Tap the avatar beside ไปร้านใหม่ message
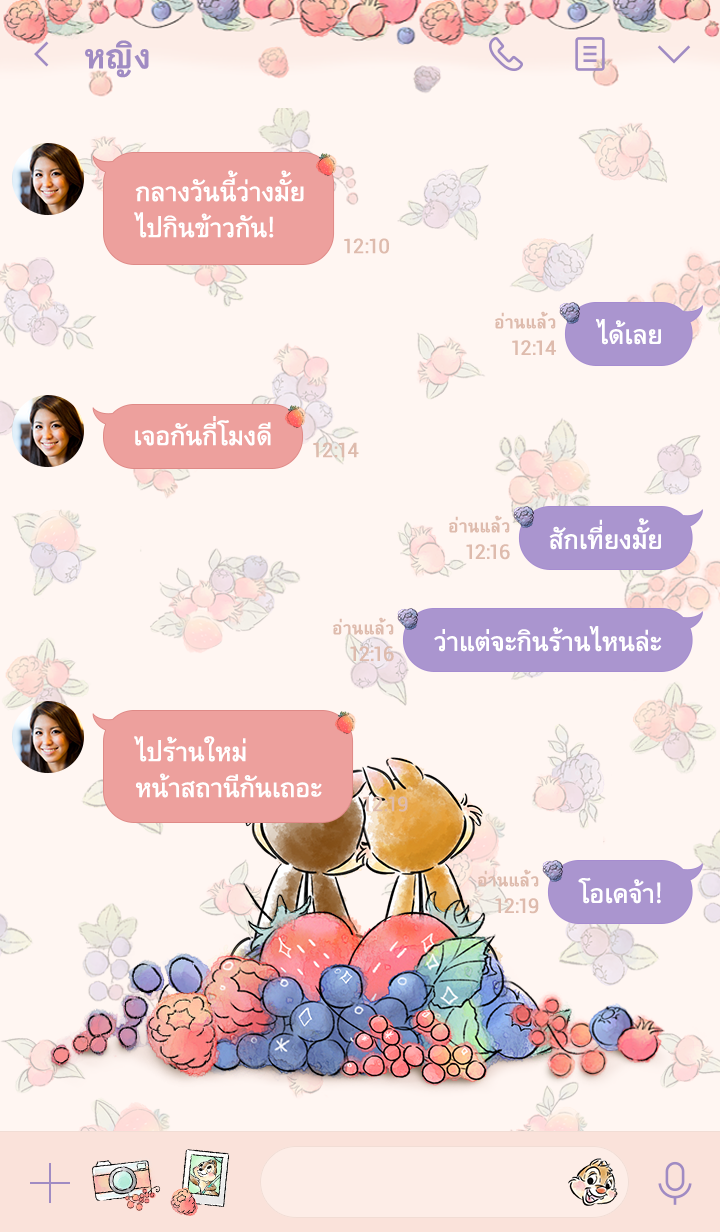This screenshot has width=720, height=1232. (x=48, y=737)
